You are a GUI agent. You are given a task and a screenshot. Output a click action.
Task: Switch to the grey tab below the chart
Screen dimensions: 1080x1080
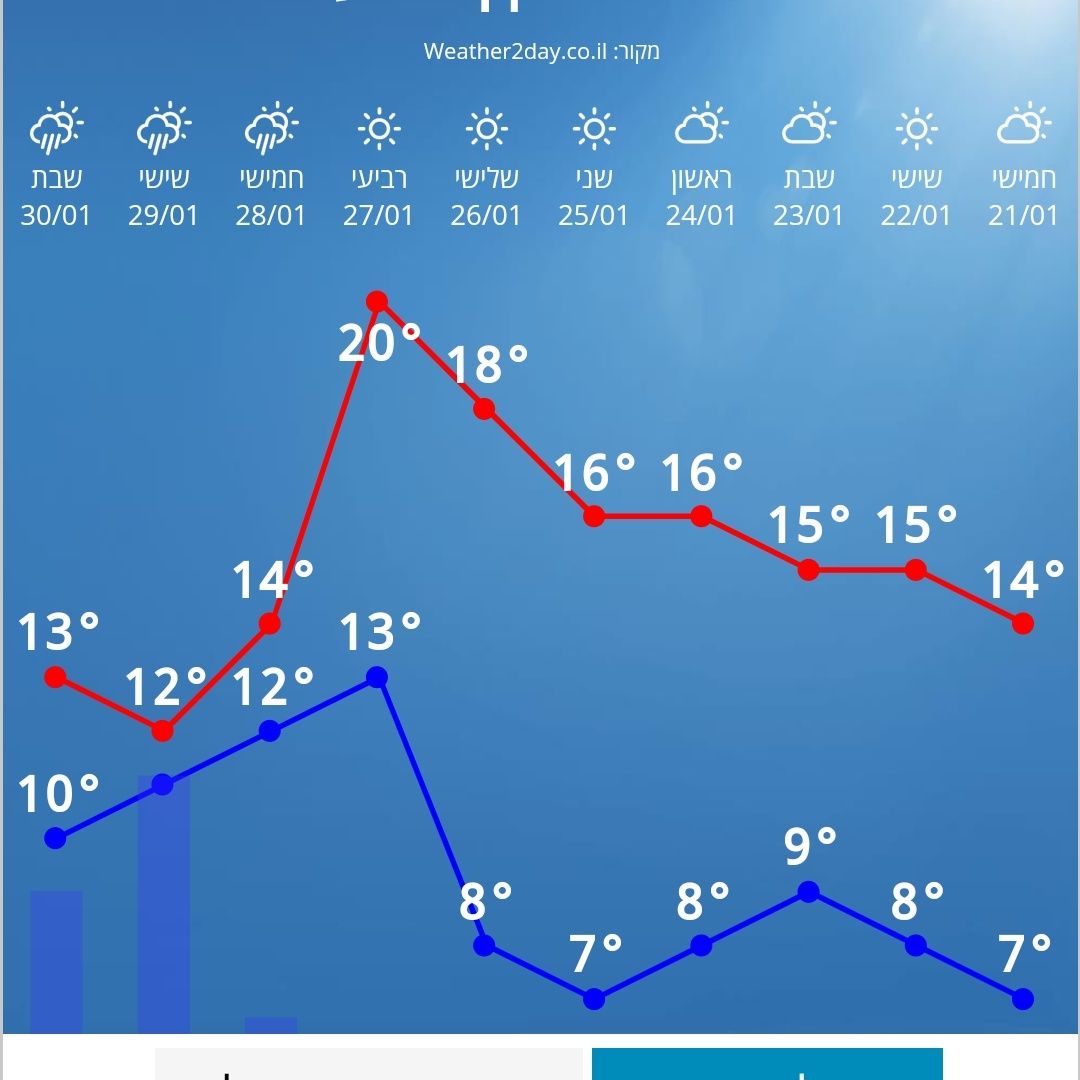pyautogui.click(x=368, y=1065)
